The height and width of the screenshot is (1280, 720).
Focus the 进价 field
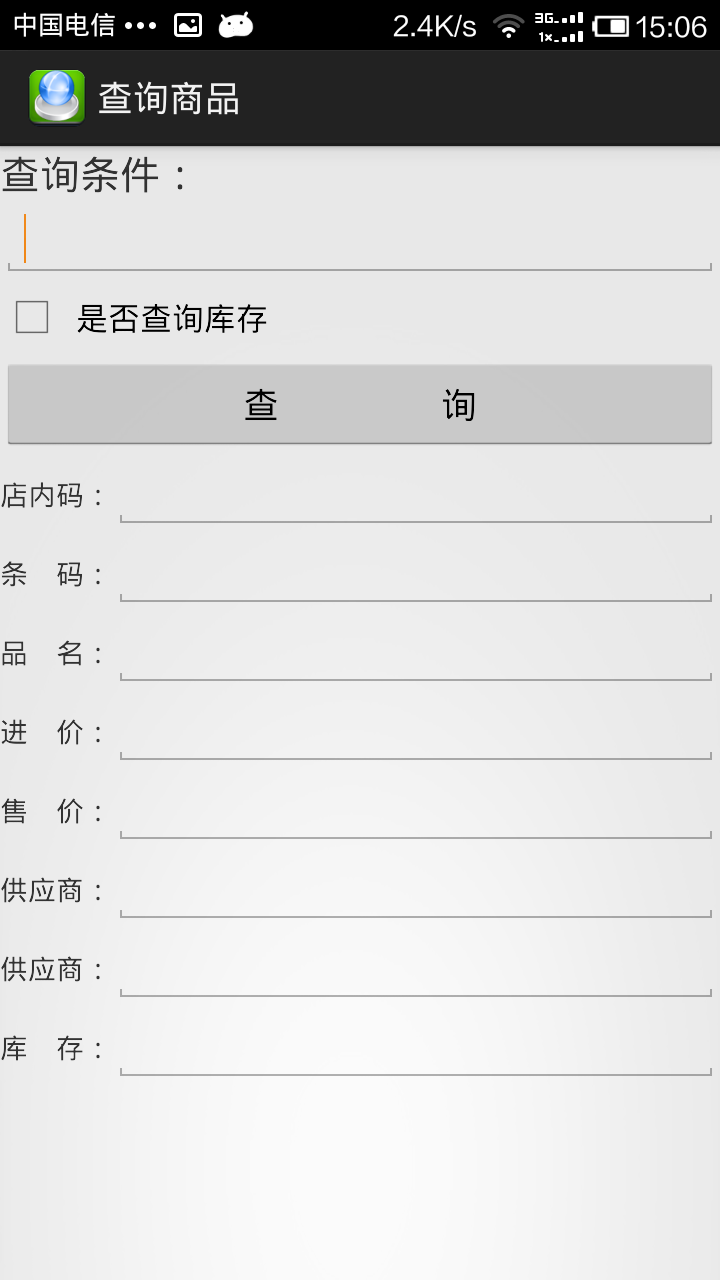pyautogui.click(x=416, y=733)
